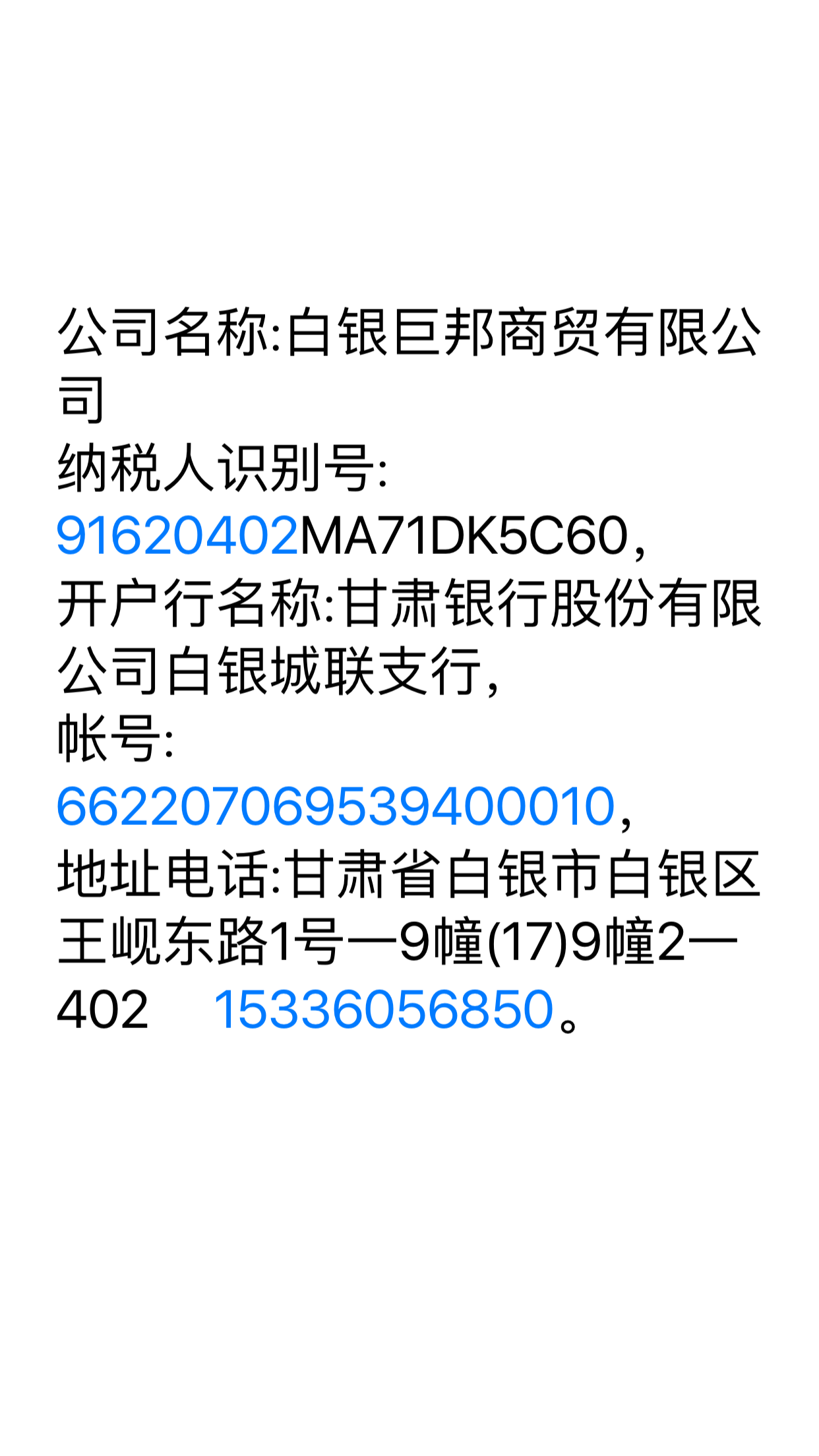Tap the blue number 91620402
The image size is (819, 1456).
tap(177, 535)
